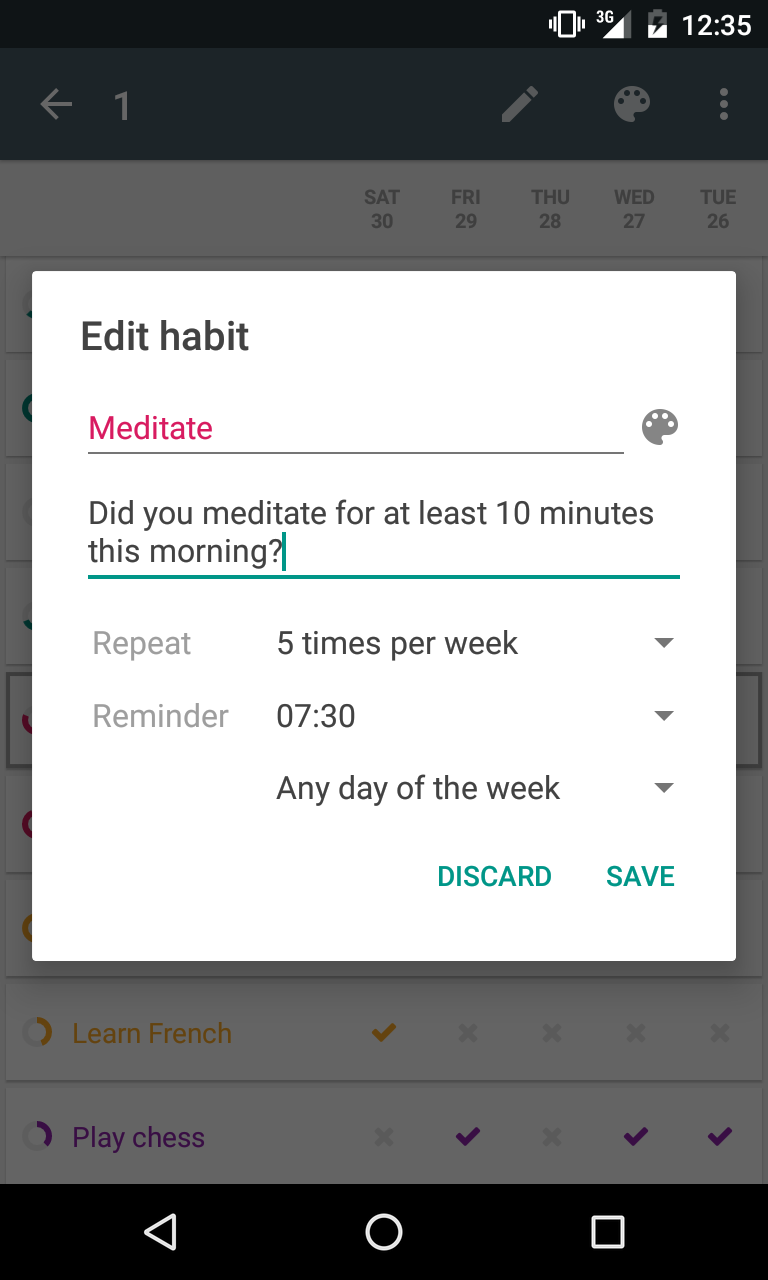This screenshot has height=1280, width=768.
Task: Save the edited habit
Action: point(640,877)
